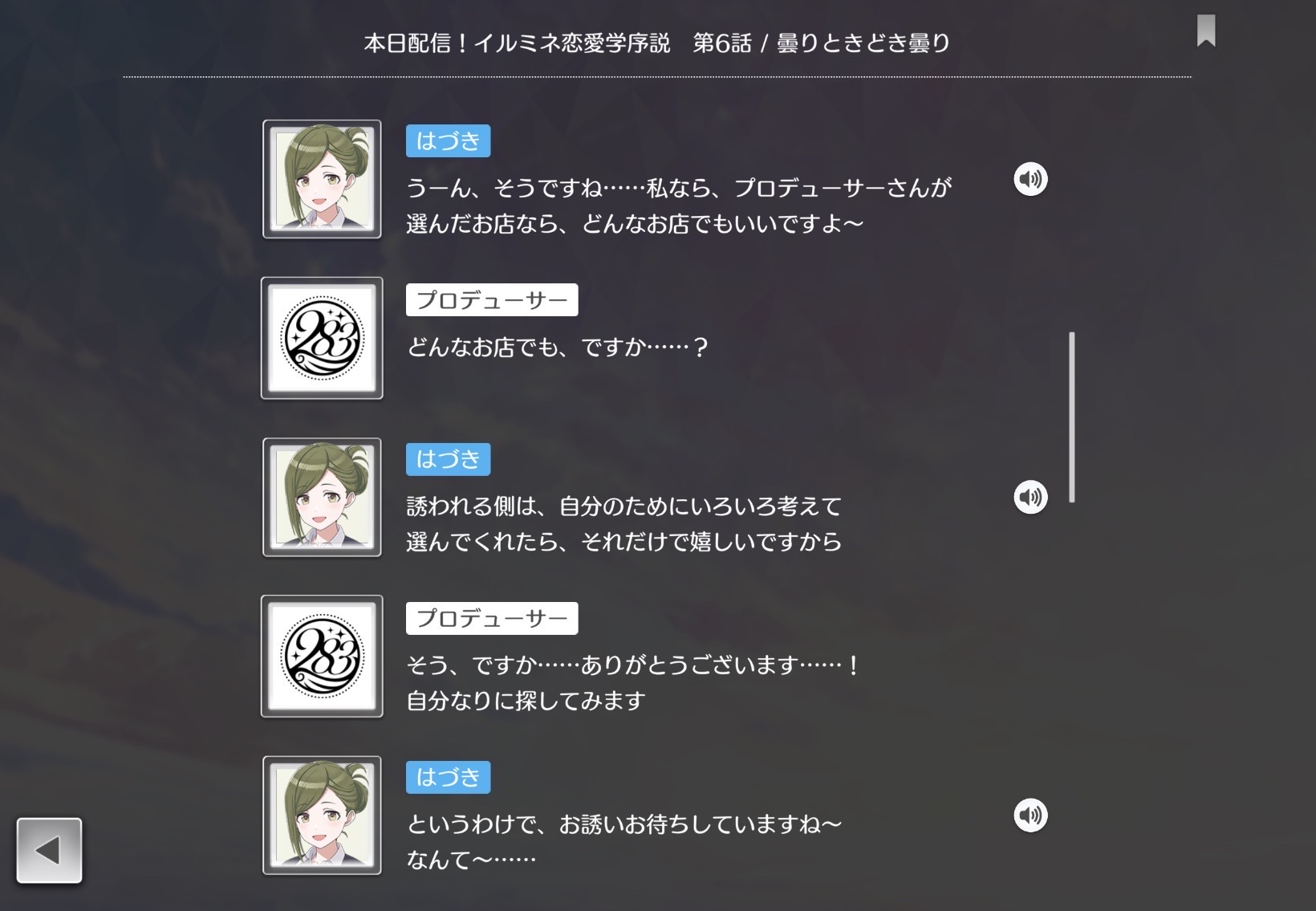Play voice for Hazuki's line というわけで
The image size is (1316, 911).
(1030, 815)
